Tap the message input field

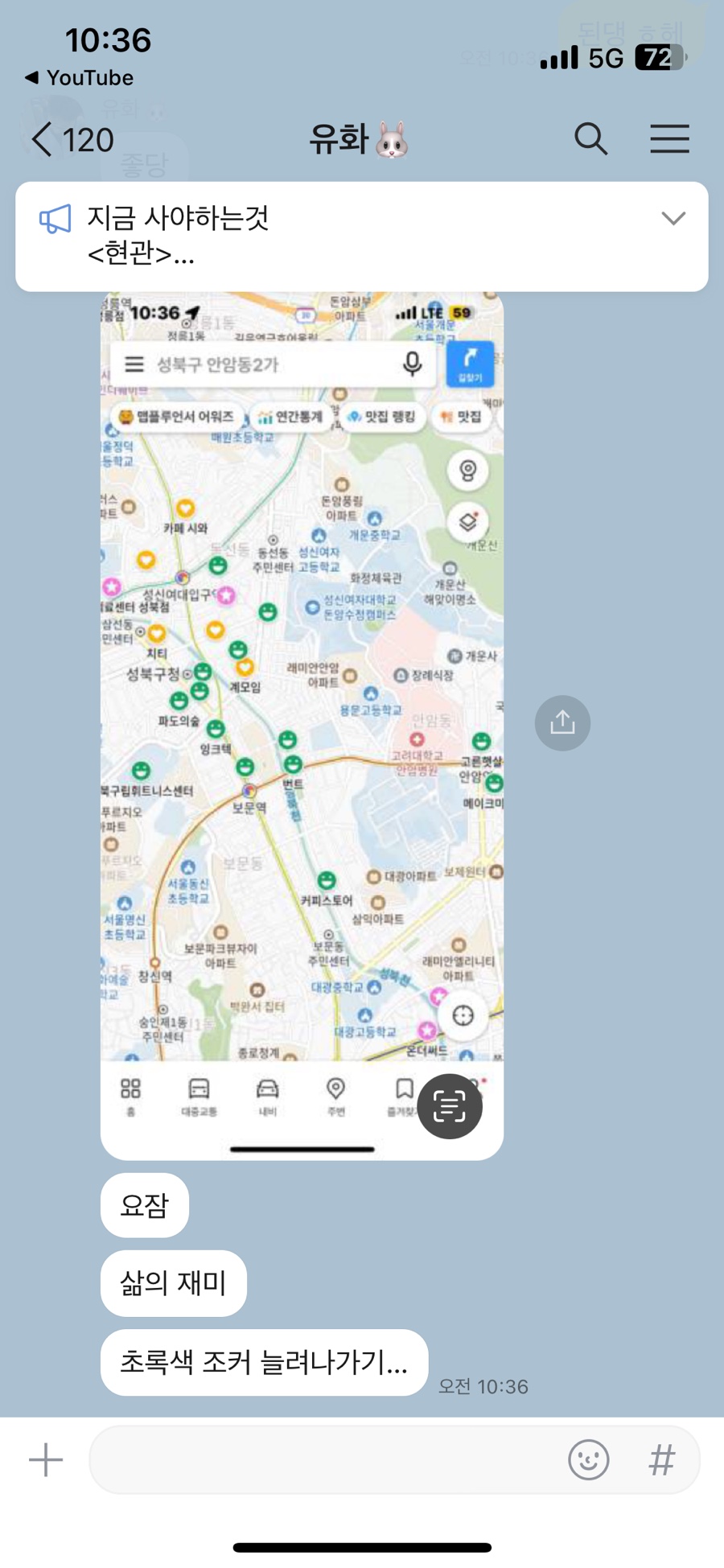[322, 1459]
